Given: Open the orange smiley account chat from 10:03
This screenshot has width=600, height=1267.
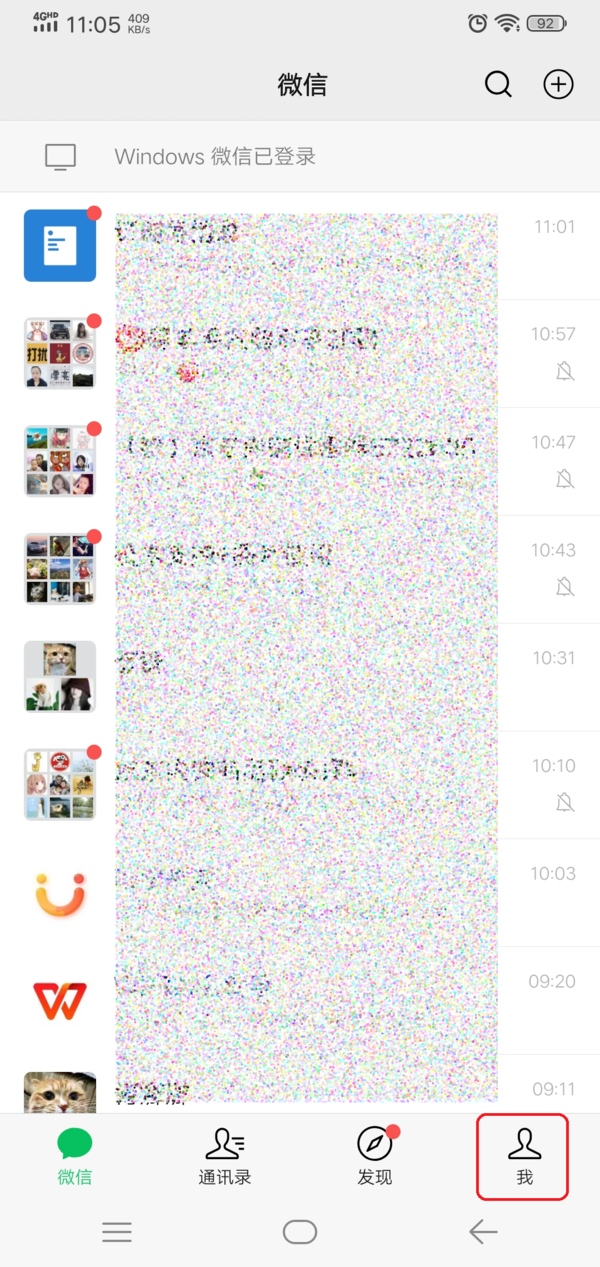Looking at the screenshot, I should click(300, 894).
